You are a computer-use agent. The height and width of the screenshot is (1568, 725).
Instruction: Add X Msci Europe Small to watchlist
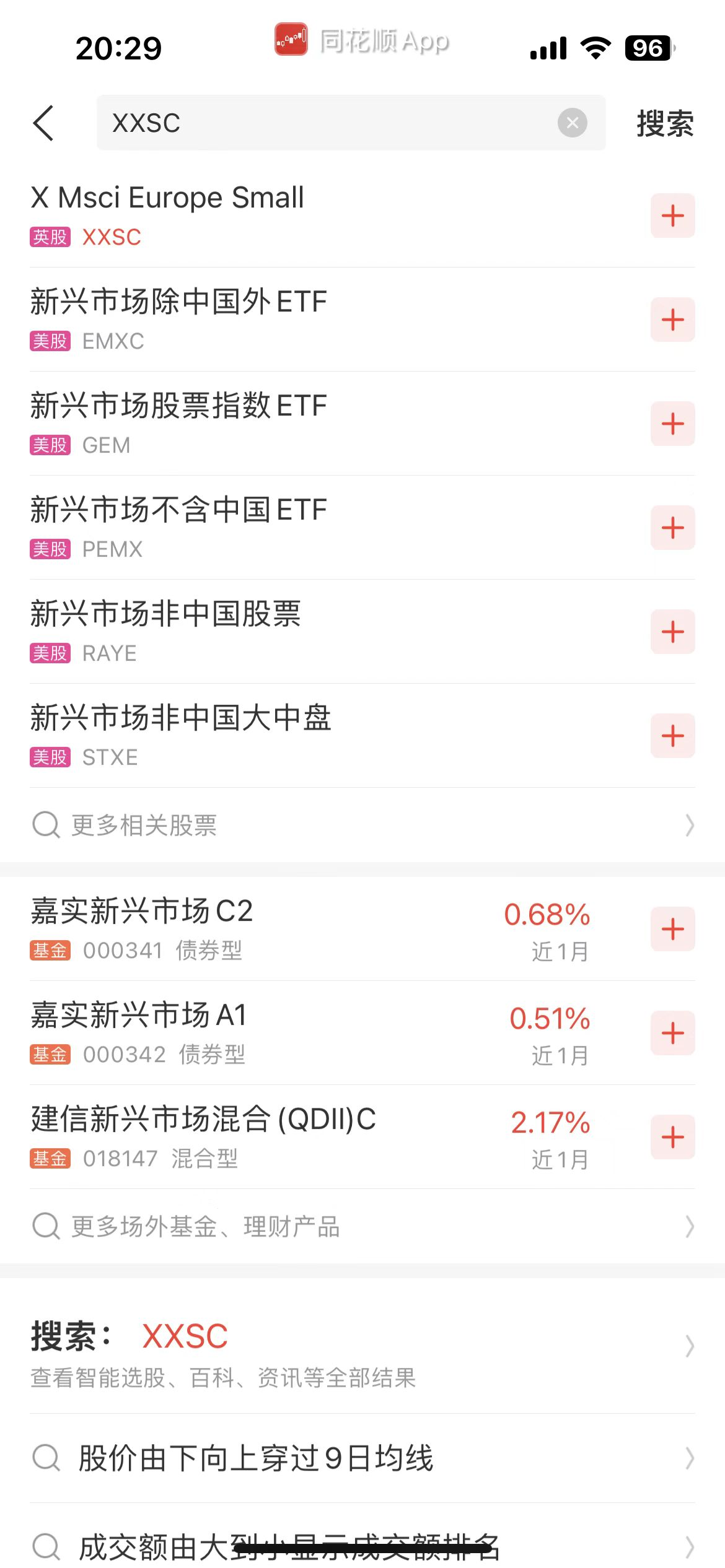672,216
